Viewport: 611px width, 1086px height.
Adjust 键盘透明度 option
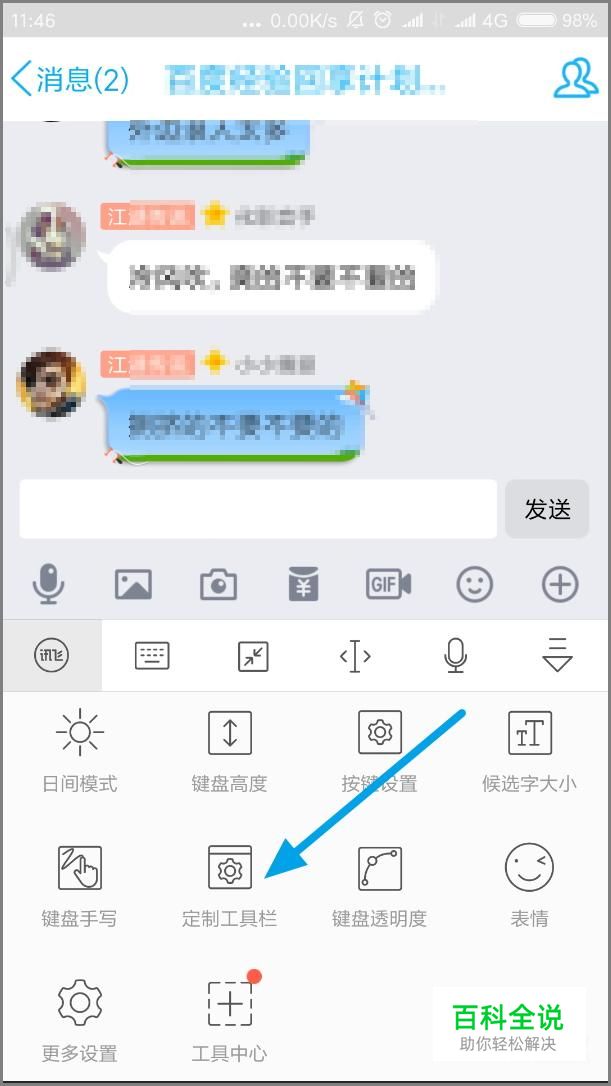click(380, 883)
